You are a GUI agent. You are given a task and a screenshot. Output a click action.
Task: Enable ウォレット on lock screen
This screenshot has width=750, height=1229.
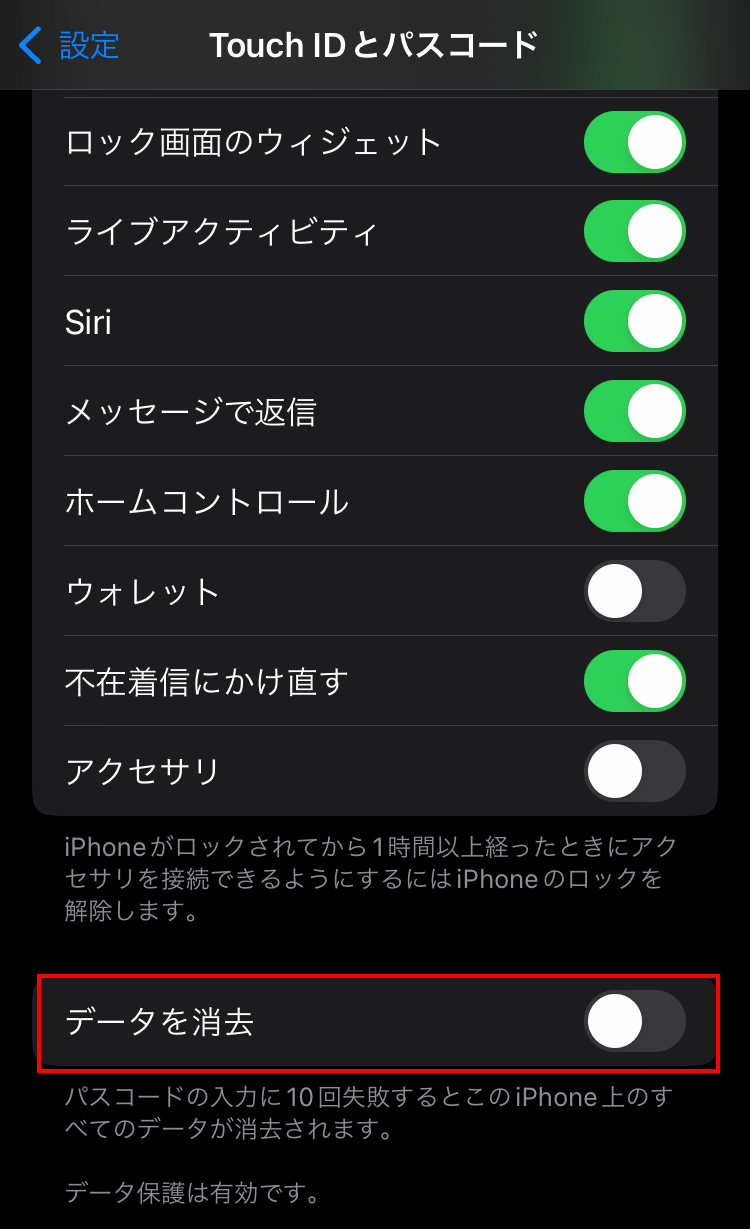(x=635, y=591)
